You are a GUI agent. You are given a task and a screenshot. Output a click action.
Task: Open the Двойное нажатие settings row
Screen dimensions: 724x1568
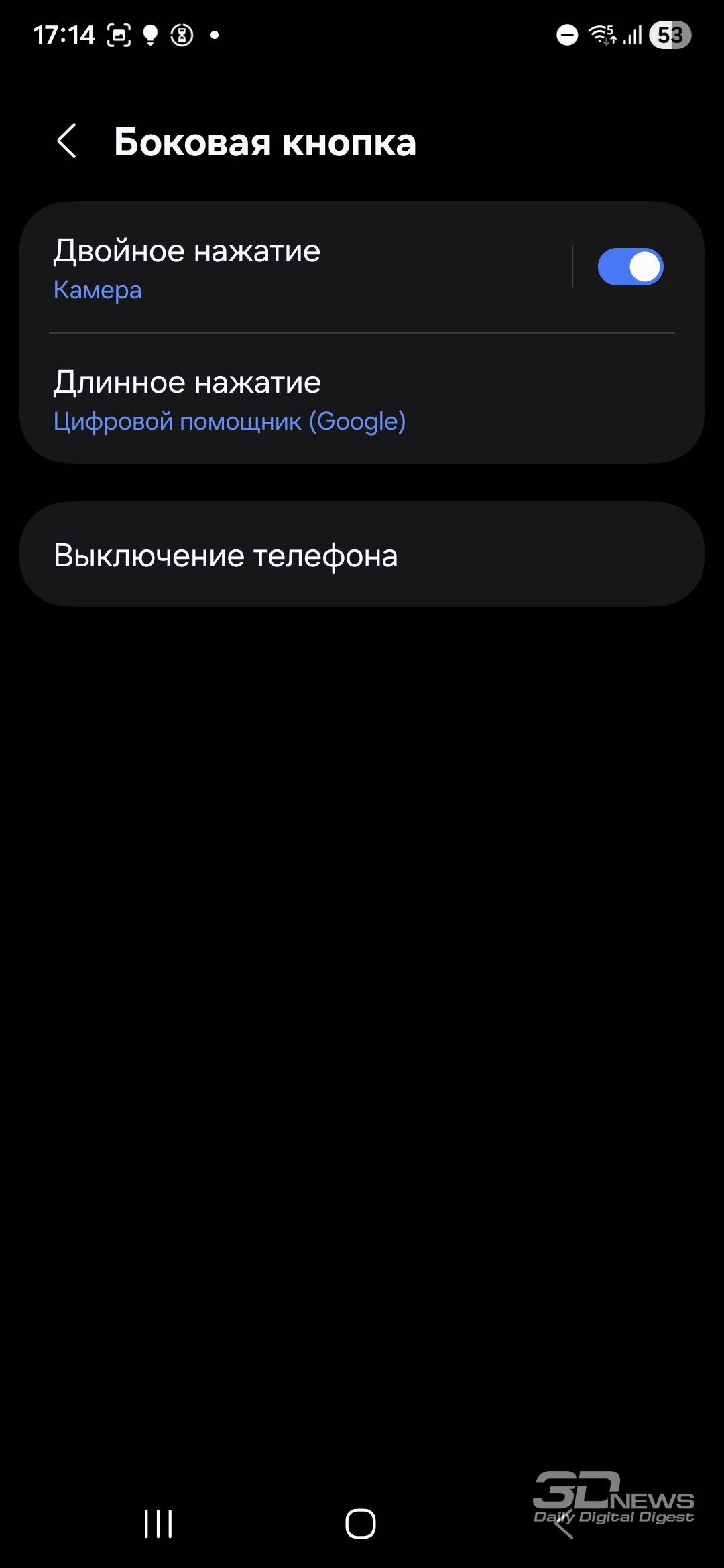point(295,267)
